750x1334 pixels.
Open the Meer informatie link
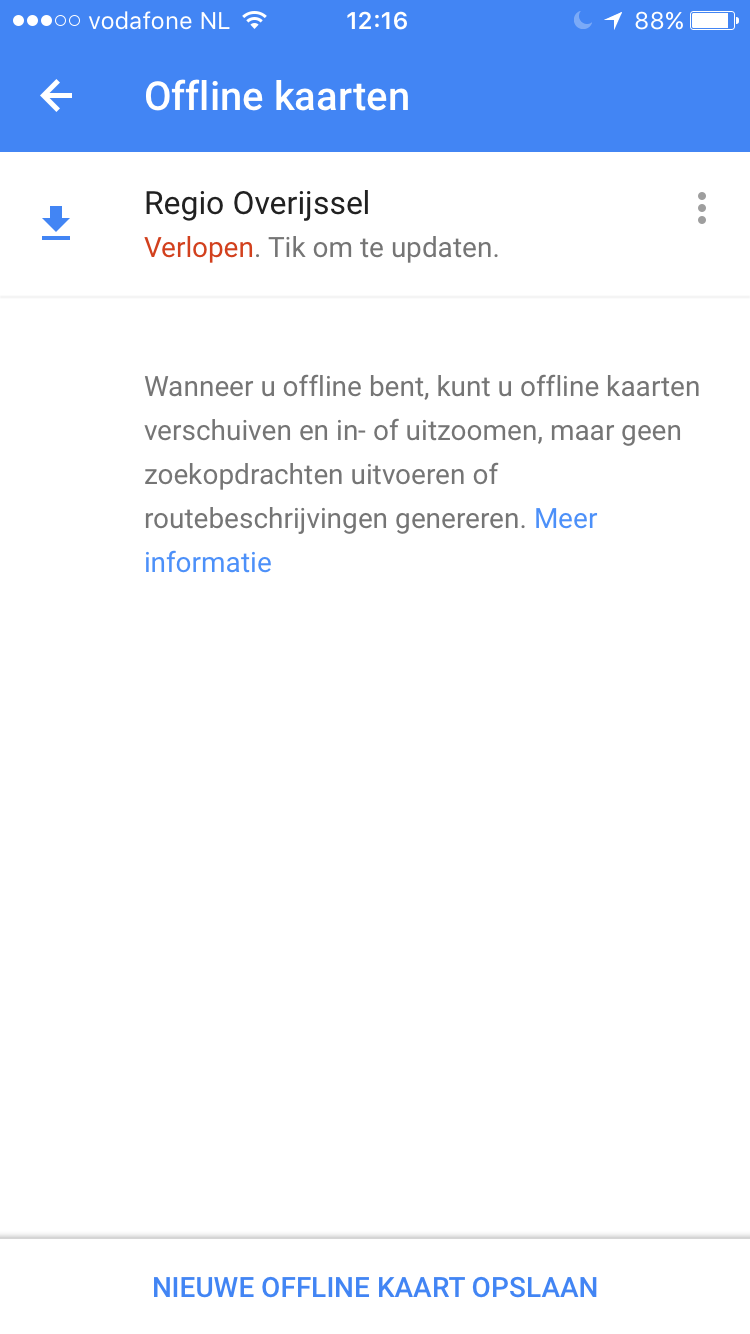(x=370, y=540)
